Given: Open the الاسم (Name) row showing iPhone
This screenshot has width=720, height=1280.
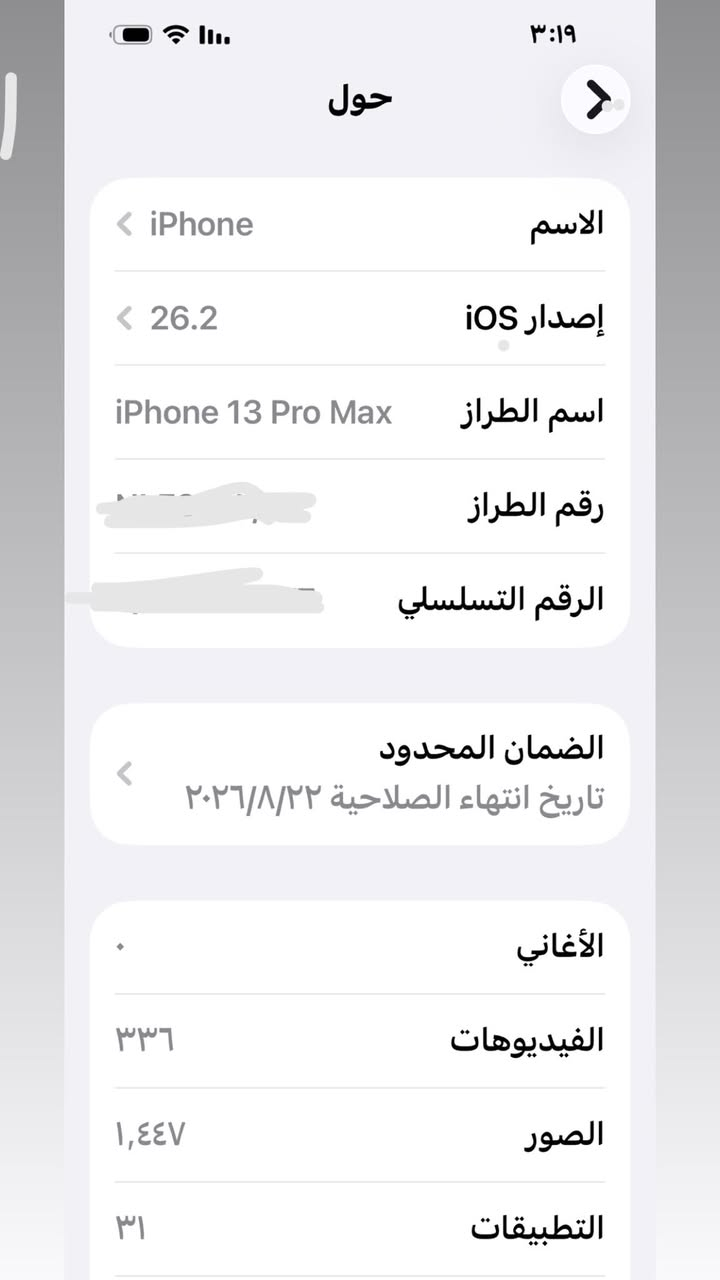Looking at the screenshot, I should [x=360, y=224].
